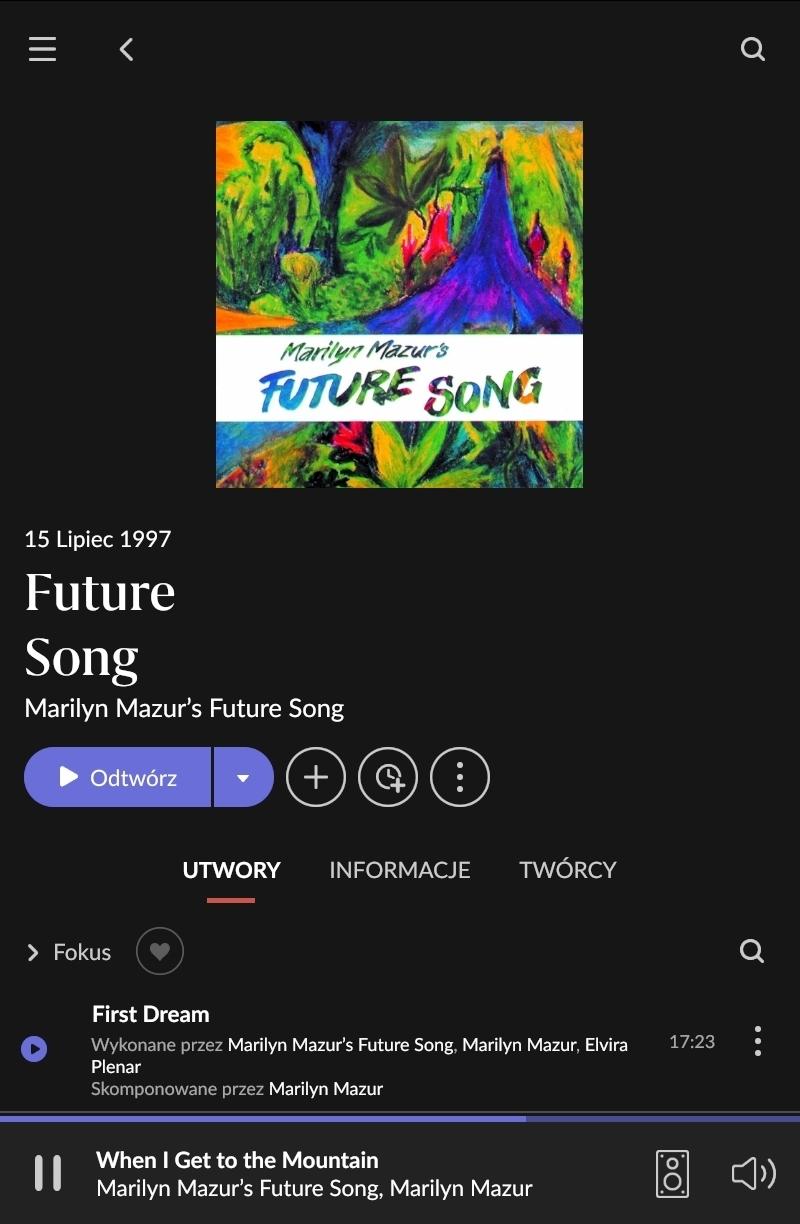Search within the track list
This screenshot has height=1224, width=800.
(752, 951)
